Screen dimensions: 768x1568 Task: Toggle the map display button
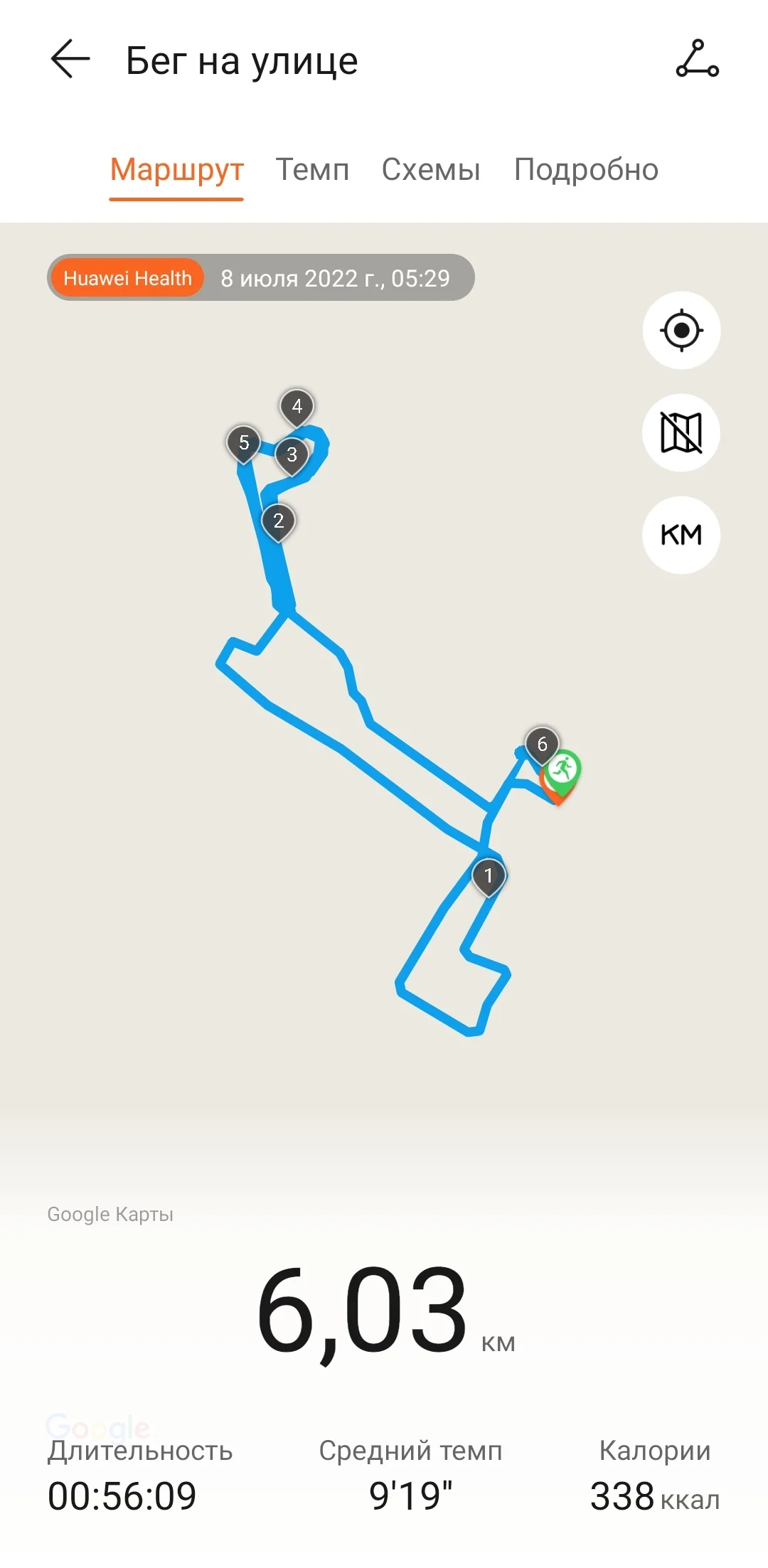tap(681, 432)
